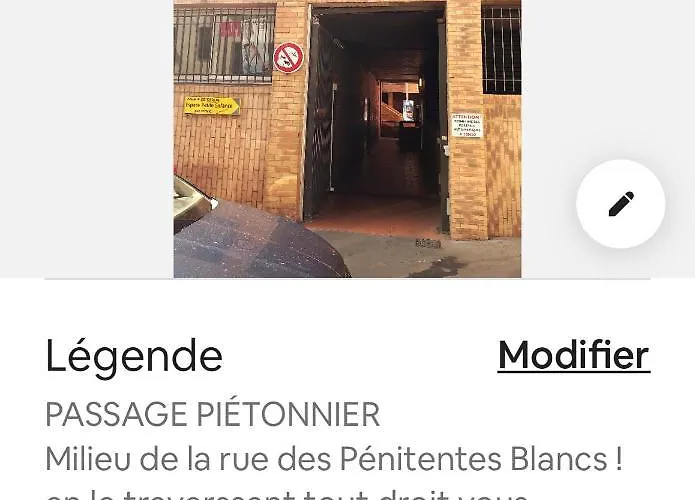Open the Modifier link for the caption

573,355
